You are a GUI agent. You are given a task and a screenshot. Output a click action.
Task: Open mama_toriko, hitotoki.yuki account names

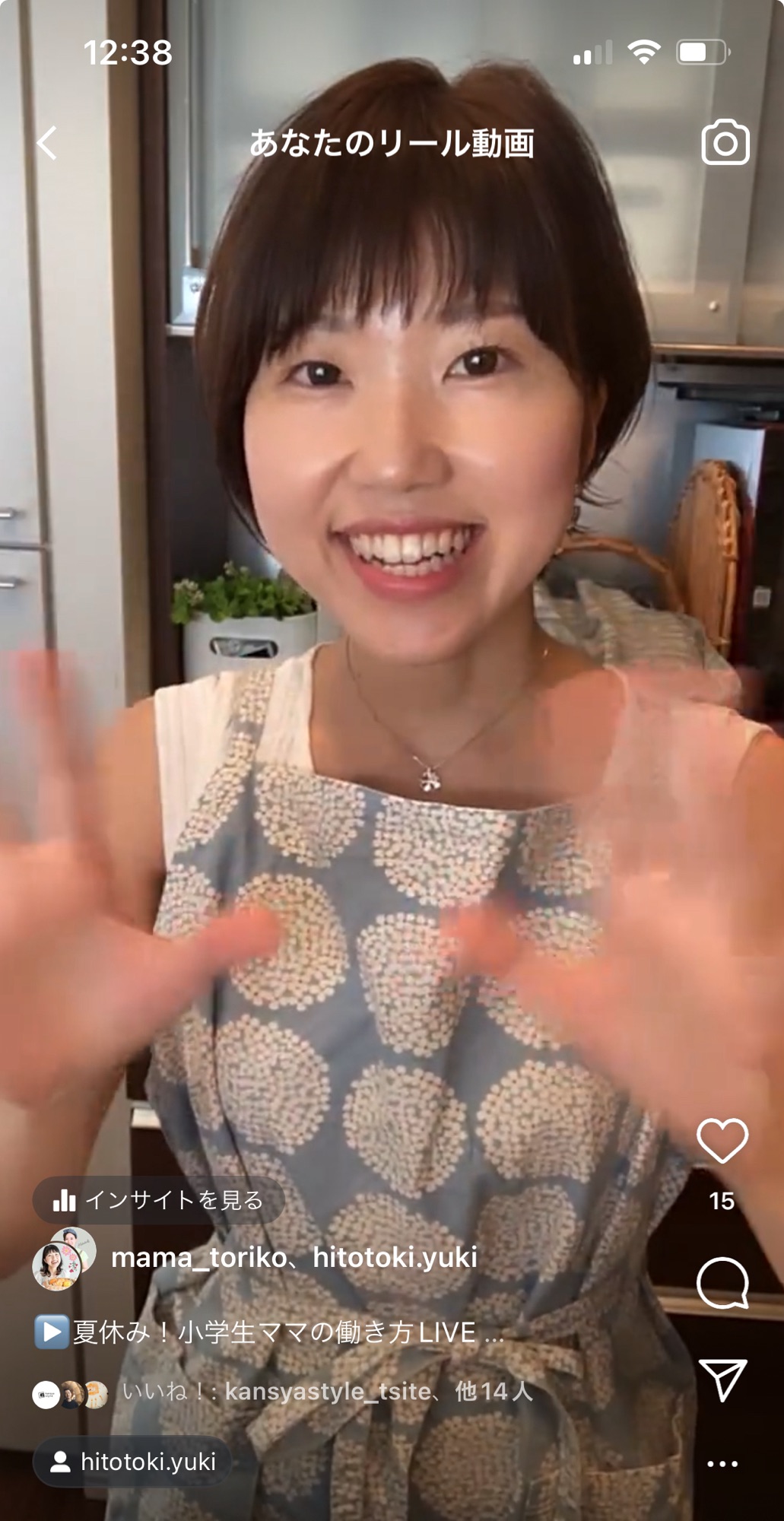[x=294, y=1258]
